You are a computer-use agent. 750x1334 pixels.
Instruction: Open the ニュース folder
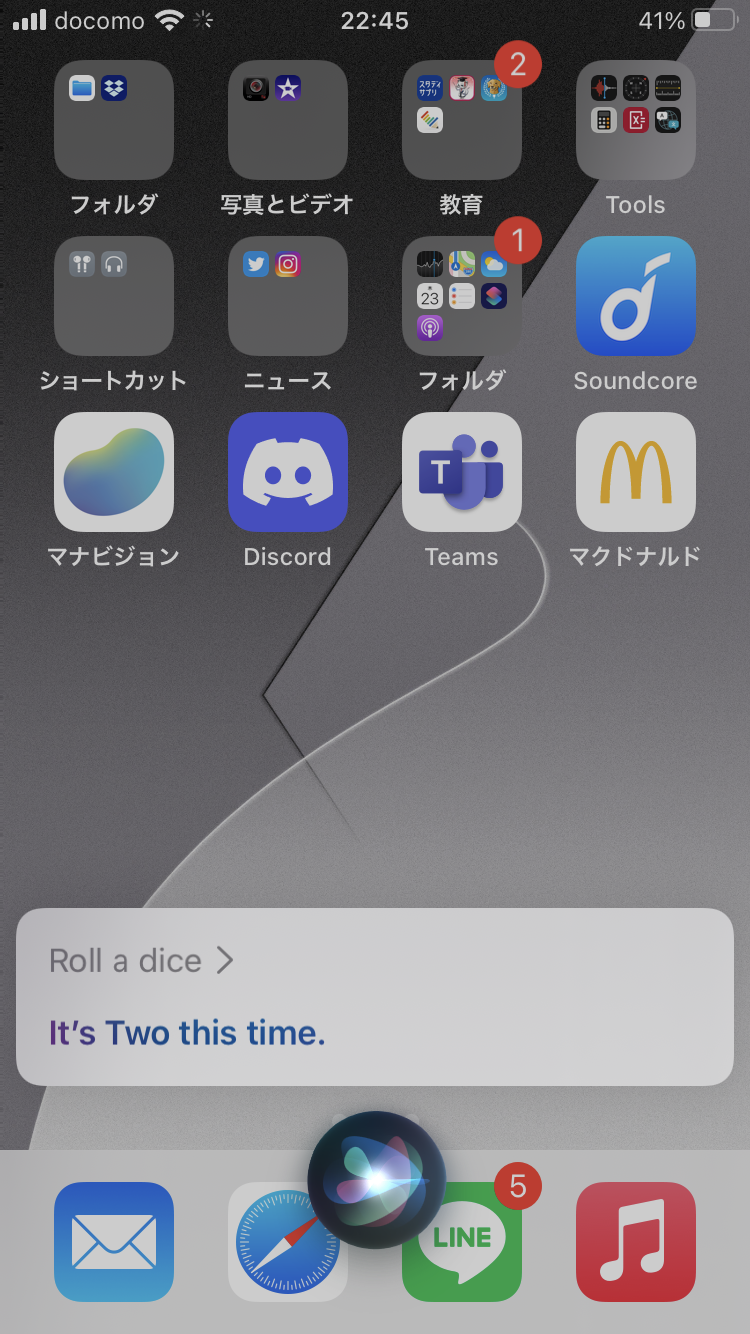pos(288,296)
